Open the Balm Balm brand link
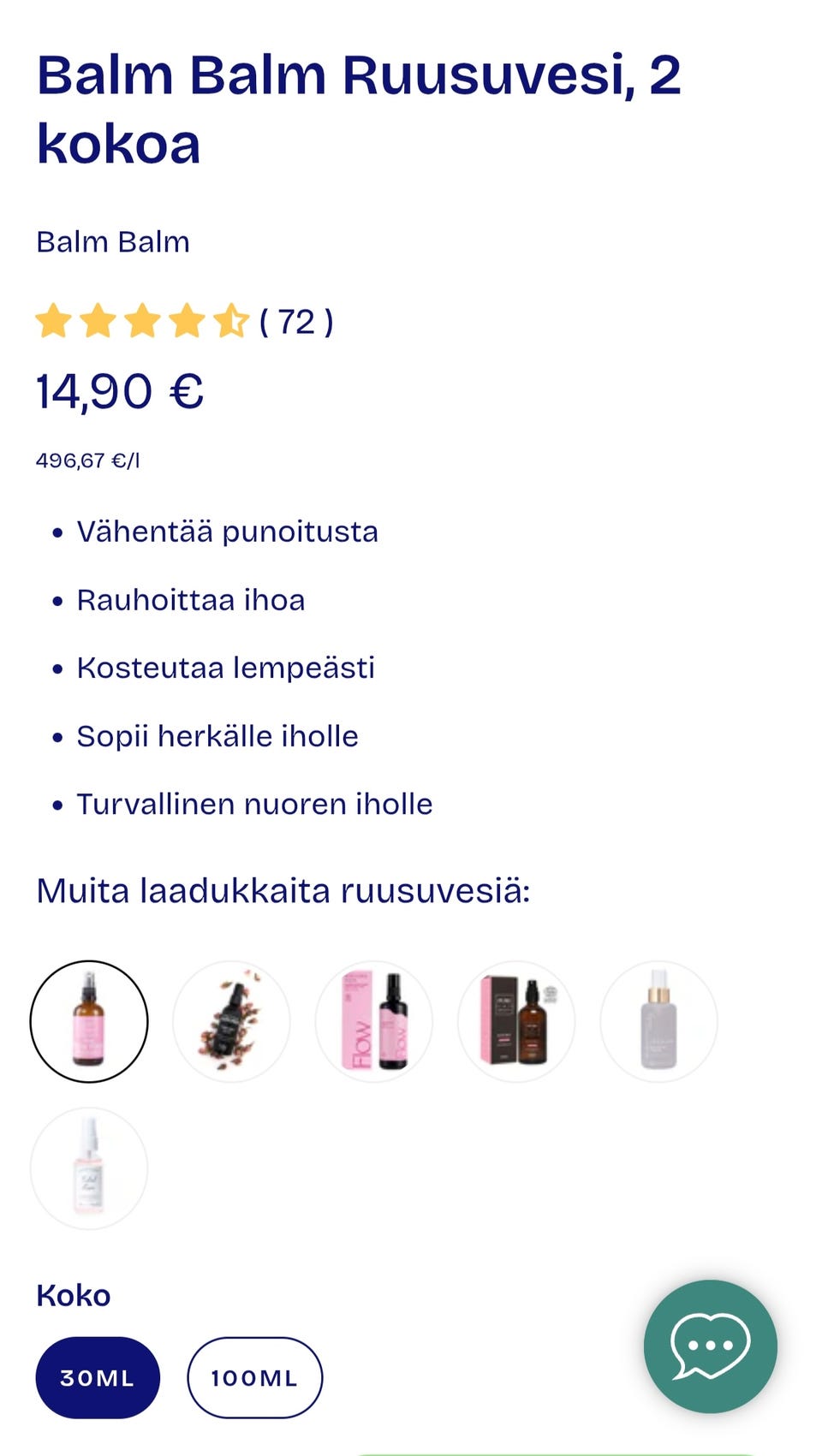 tap(112, 242)
